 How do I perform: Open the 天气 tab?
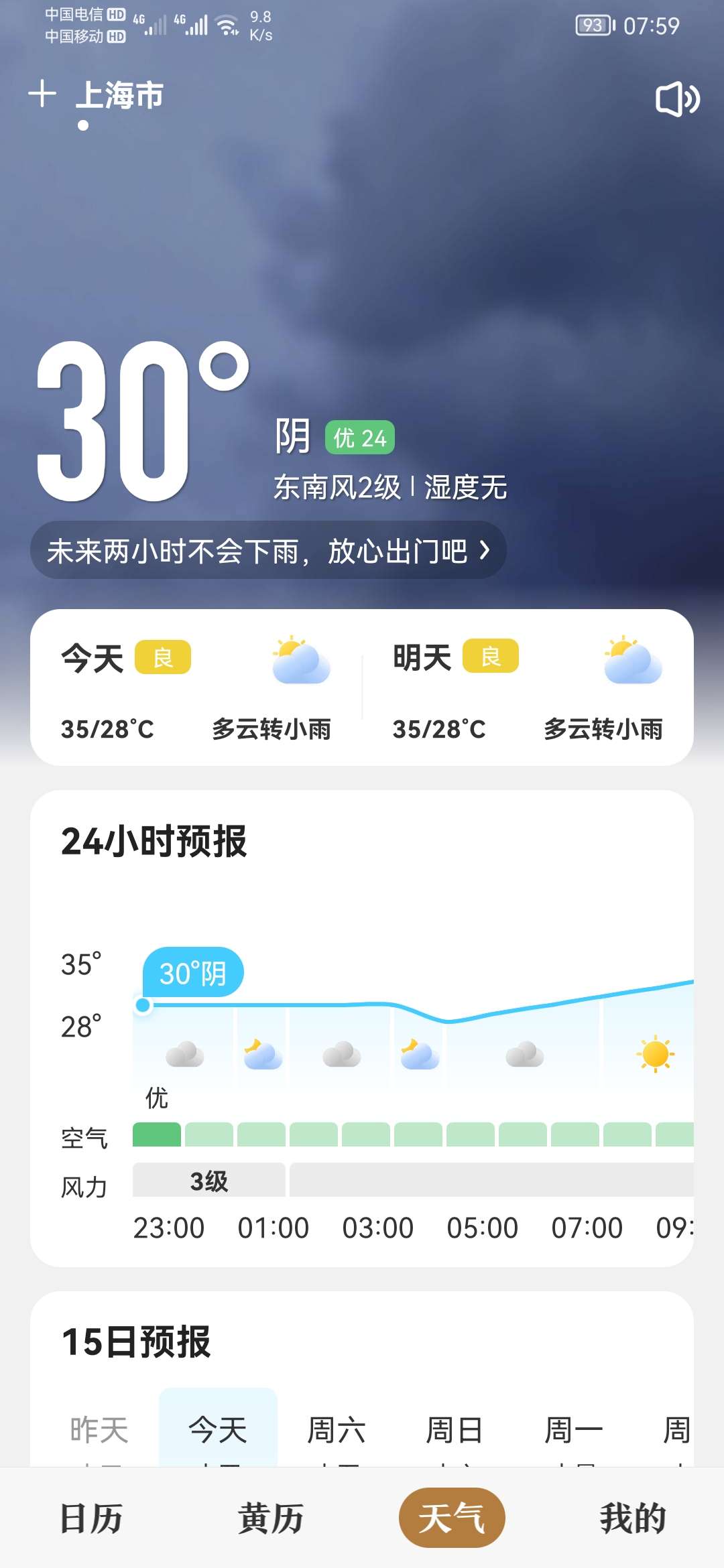(452, 1518)
